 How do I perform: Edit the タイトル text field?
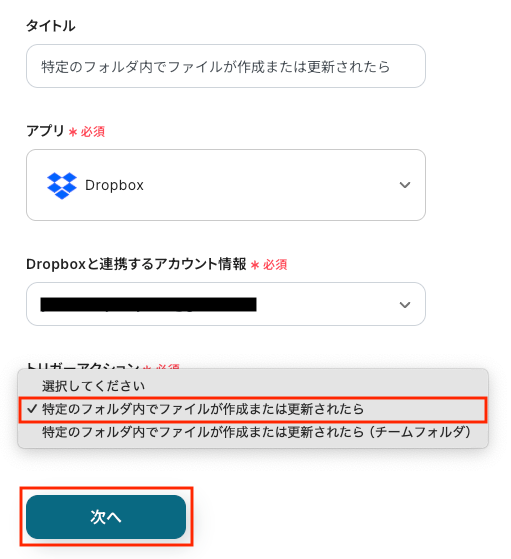[x=225, y=66]
